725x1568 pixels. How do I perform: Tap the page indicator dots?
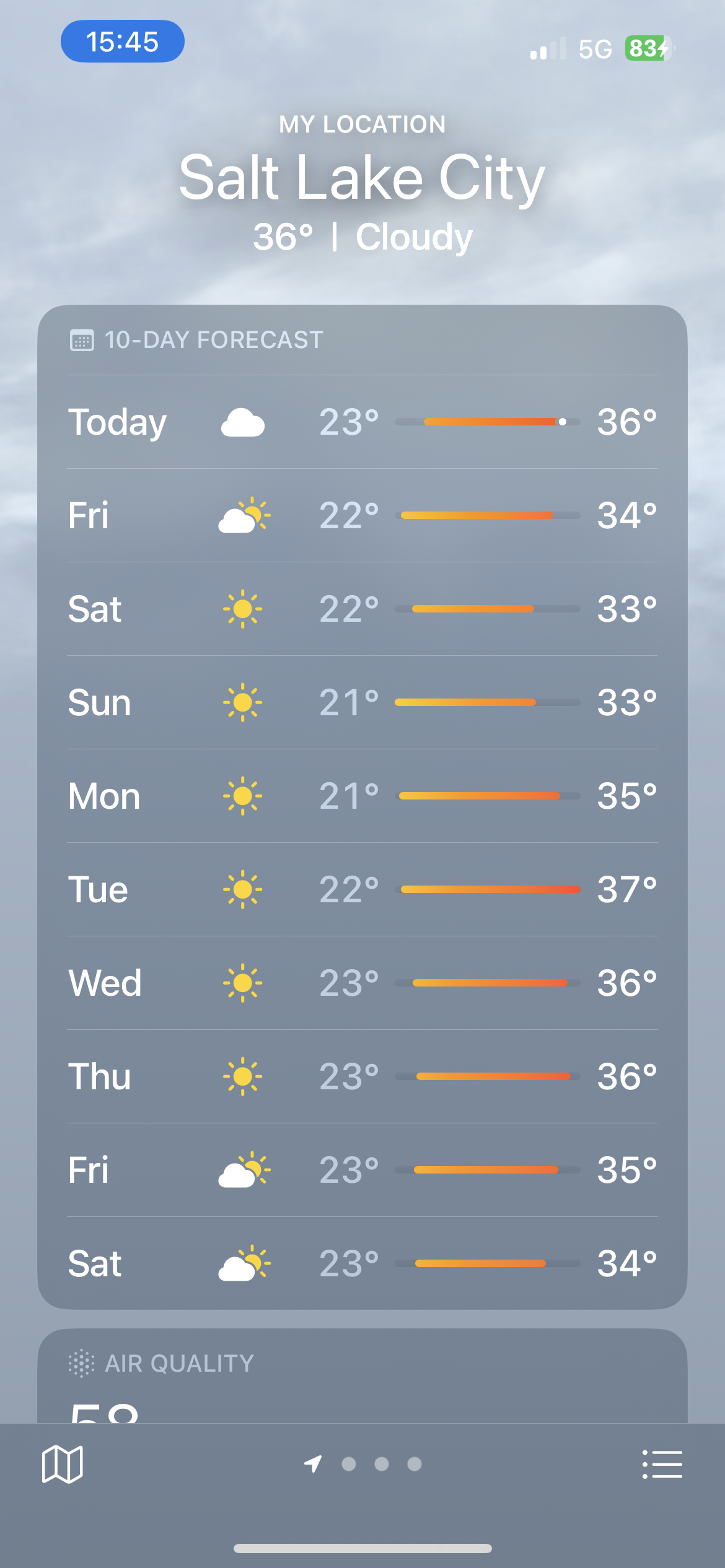coord(380,1464)
